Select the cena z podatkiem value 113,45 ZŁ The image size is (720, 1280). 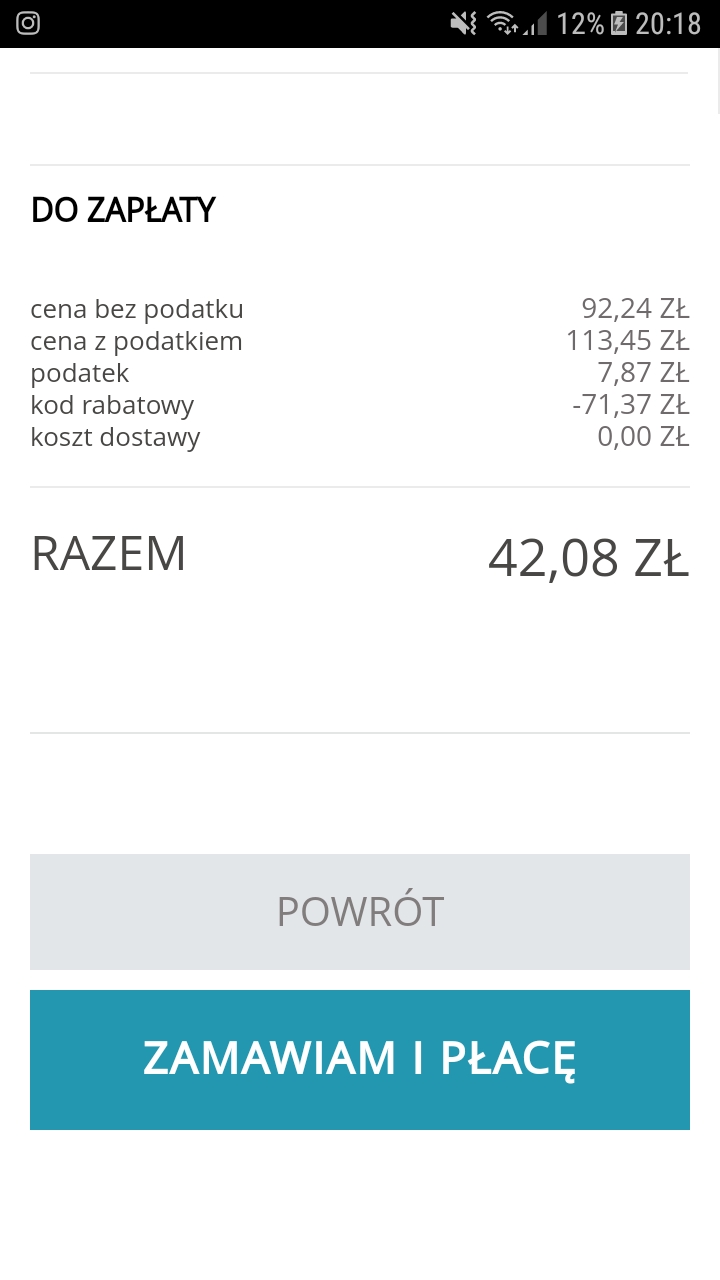626,340
